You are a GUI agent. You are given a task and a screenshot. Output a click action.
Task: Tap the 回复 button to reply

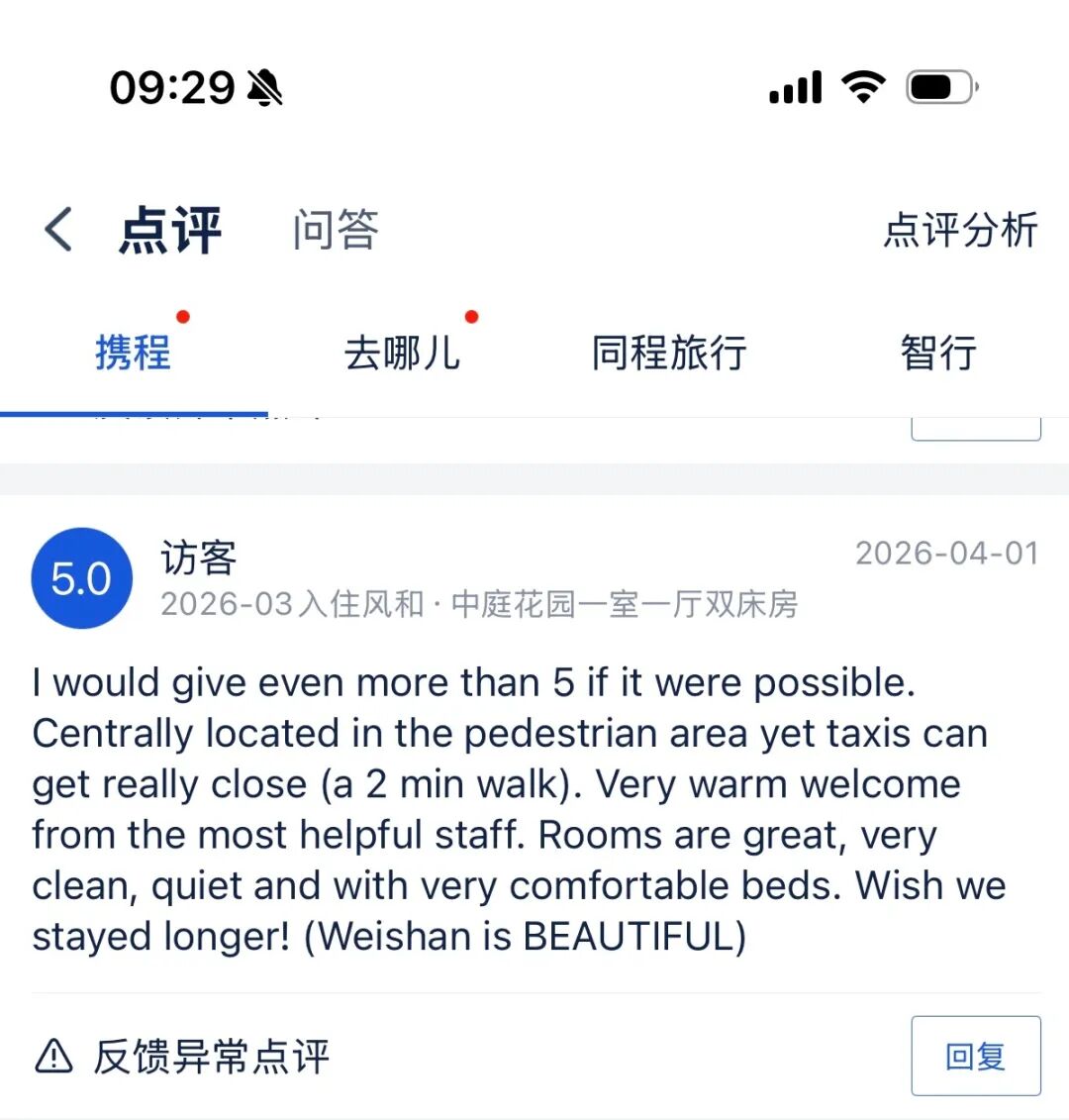click(975, 1057)
